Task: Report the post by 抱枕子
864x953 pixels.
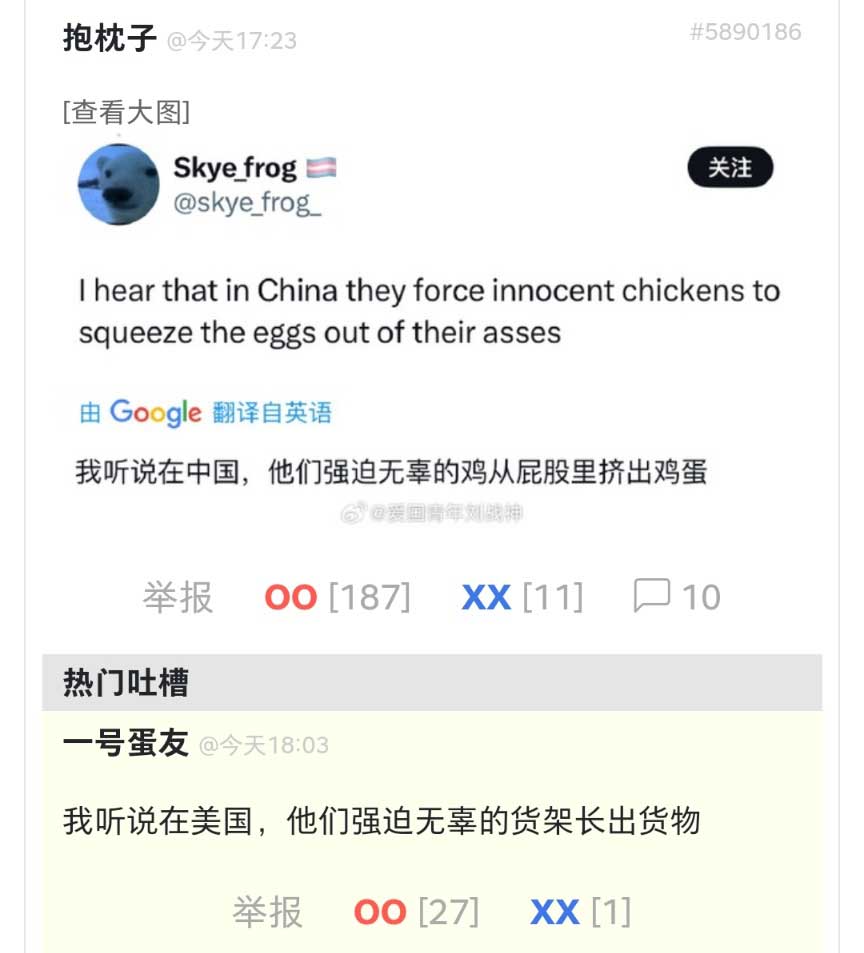Action: (178, 597)
